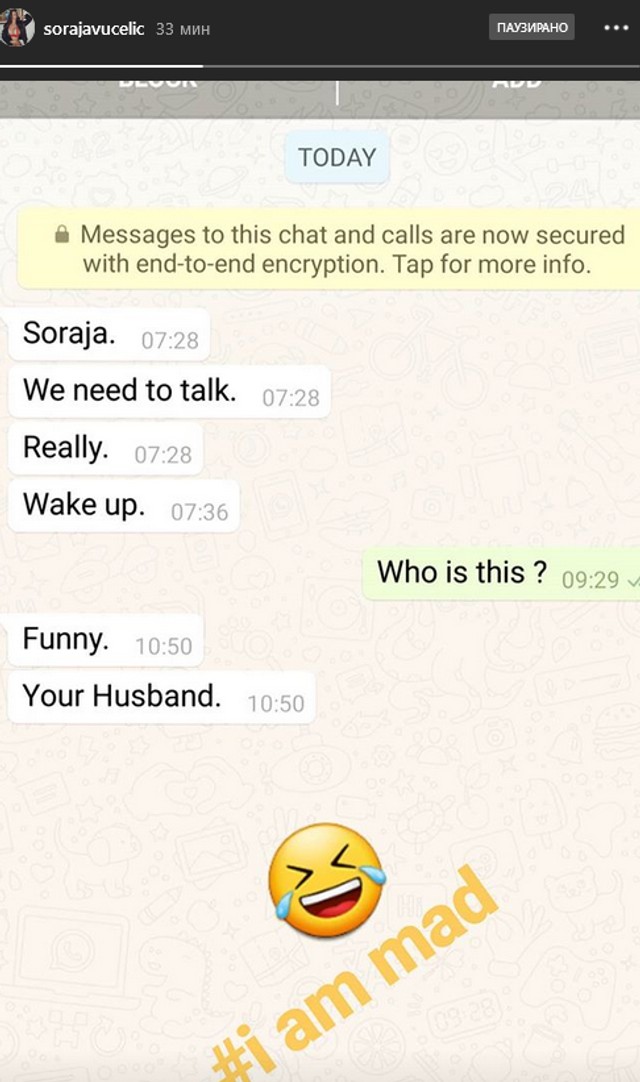Open the story's three-dot overflow menu
Screen dimensions: 640x1082
[616, 28]
